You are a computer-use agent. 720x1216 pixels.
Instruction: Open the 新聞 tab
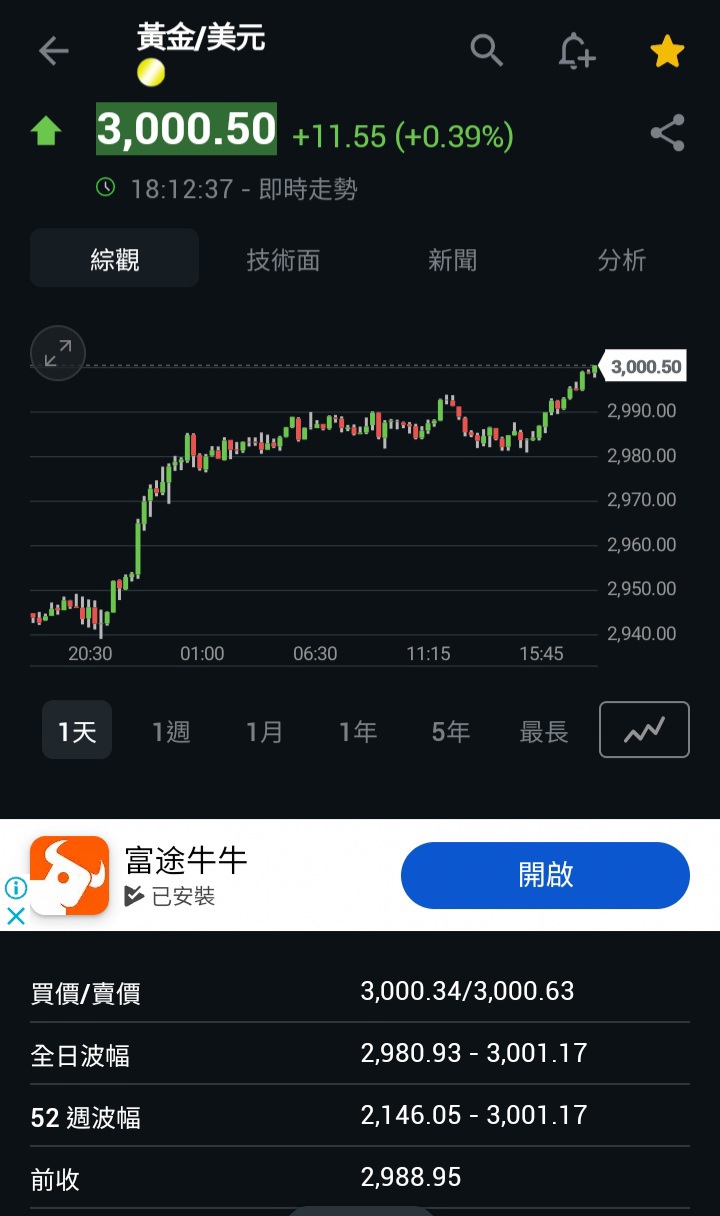click(452, 260)
